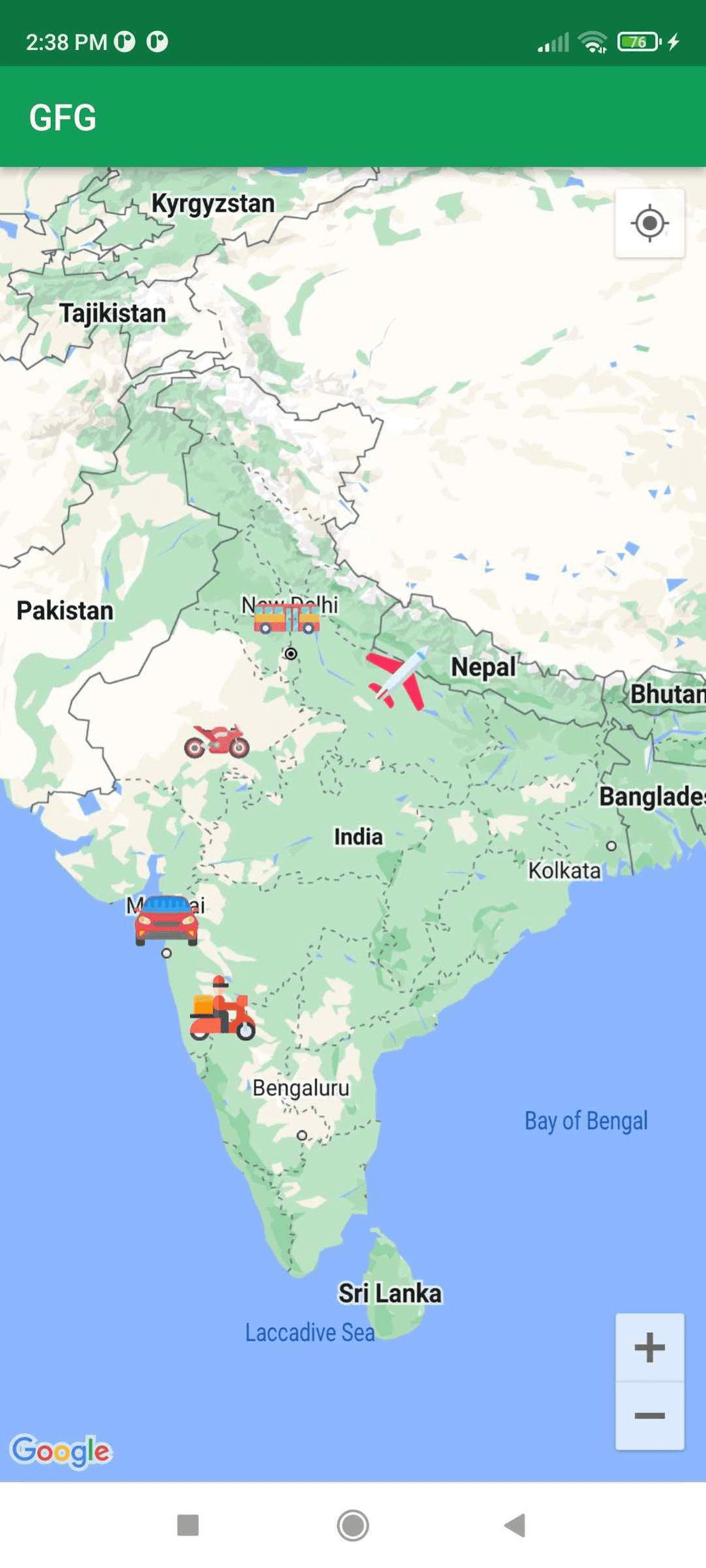Select the delivery scooter marker
Screen dimensions: 706x1568
click(222, 1011)
